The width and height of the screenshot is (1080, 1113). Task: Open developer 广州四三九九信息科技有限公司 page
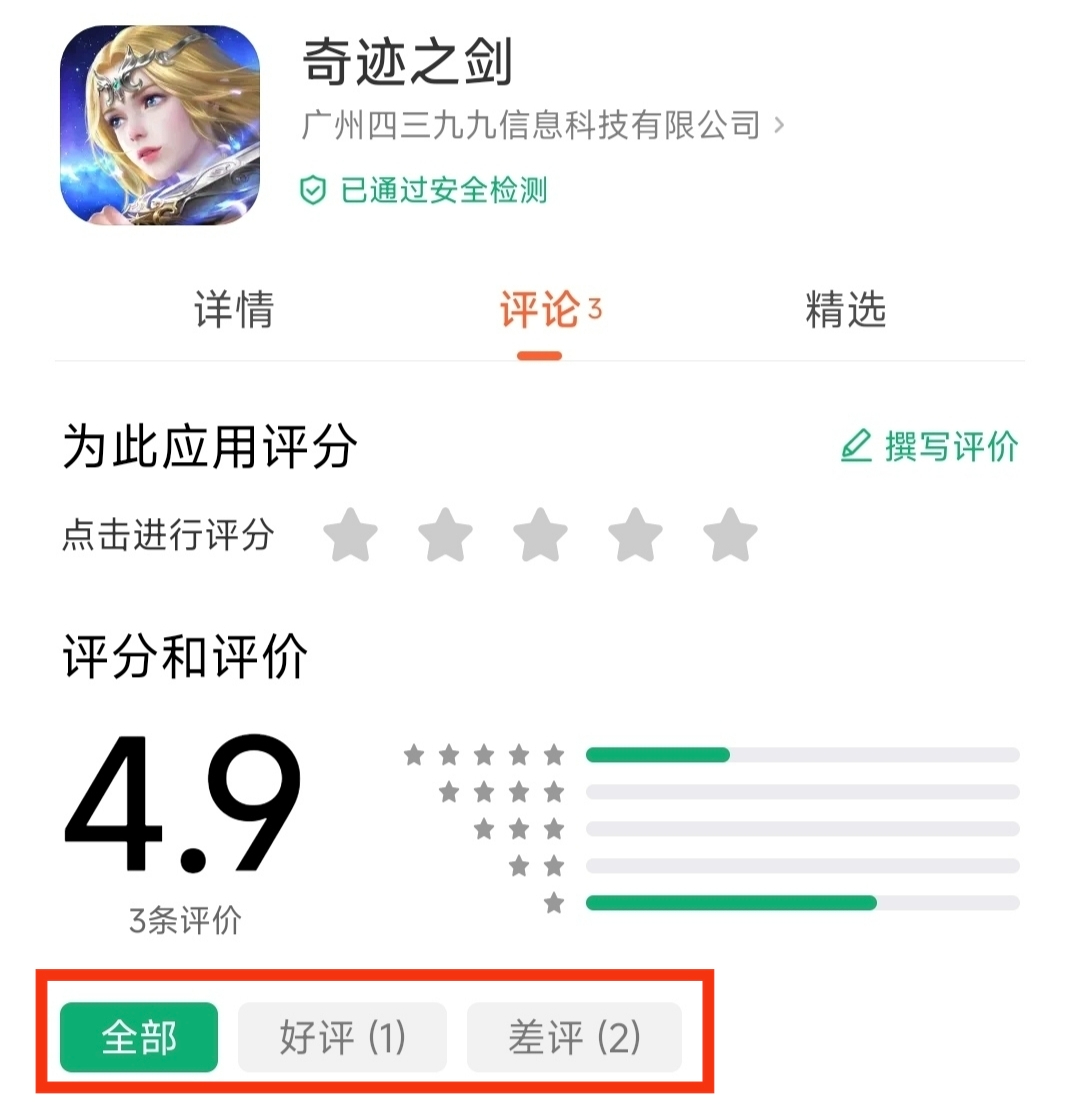[542, 126]
